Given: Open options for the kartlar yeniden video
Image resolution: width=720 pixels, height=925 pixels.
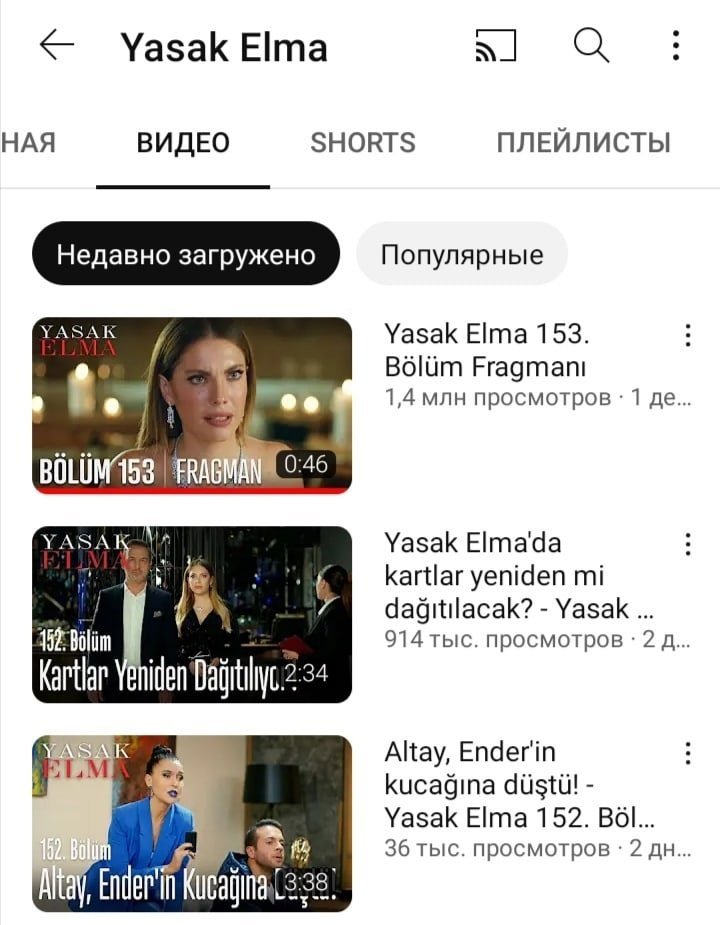Looking at the screenshot, I should click(687, 545).
